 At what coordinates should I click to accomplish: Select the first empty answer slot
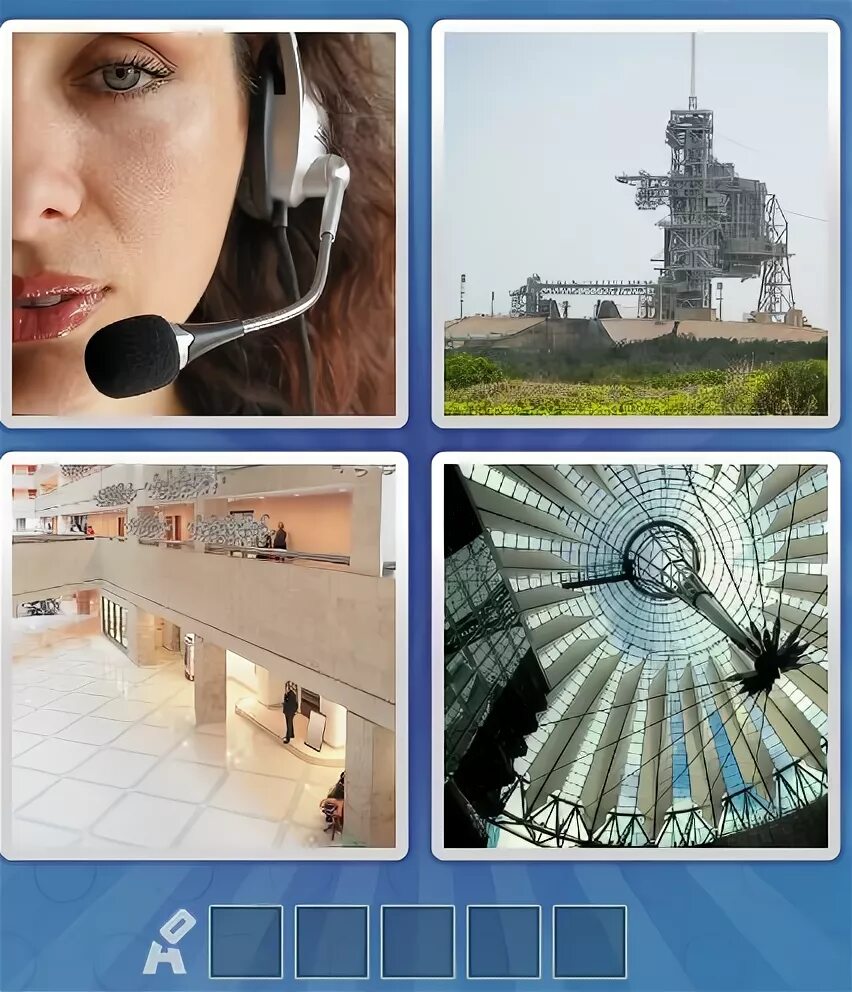coord(246,941)
